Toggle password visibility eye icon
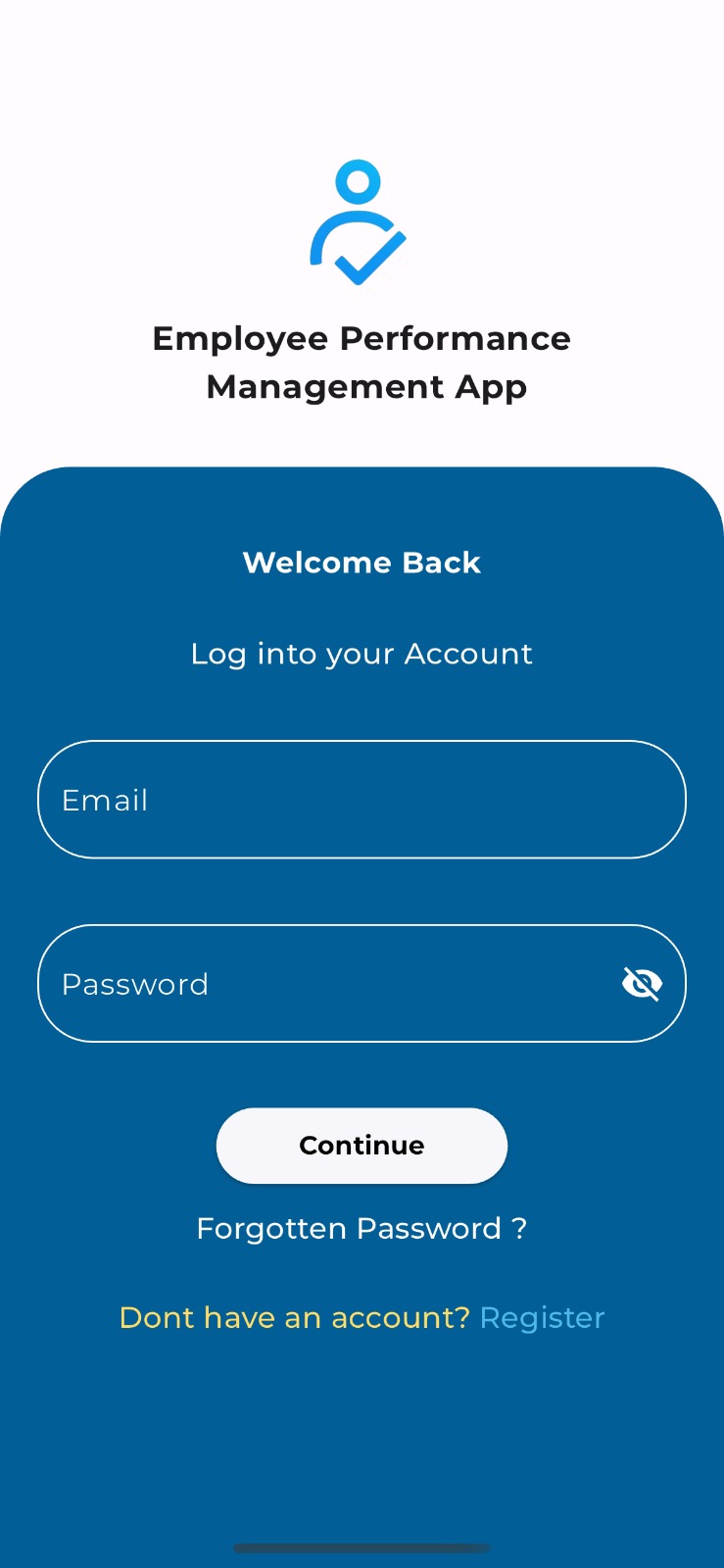Image resolution: width=724 pixels, height=1568 pixels. (x=642, y=983)
